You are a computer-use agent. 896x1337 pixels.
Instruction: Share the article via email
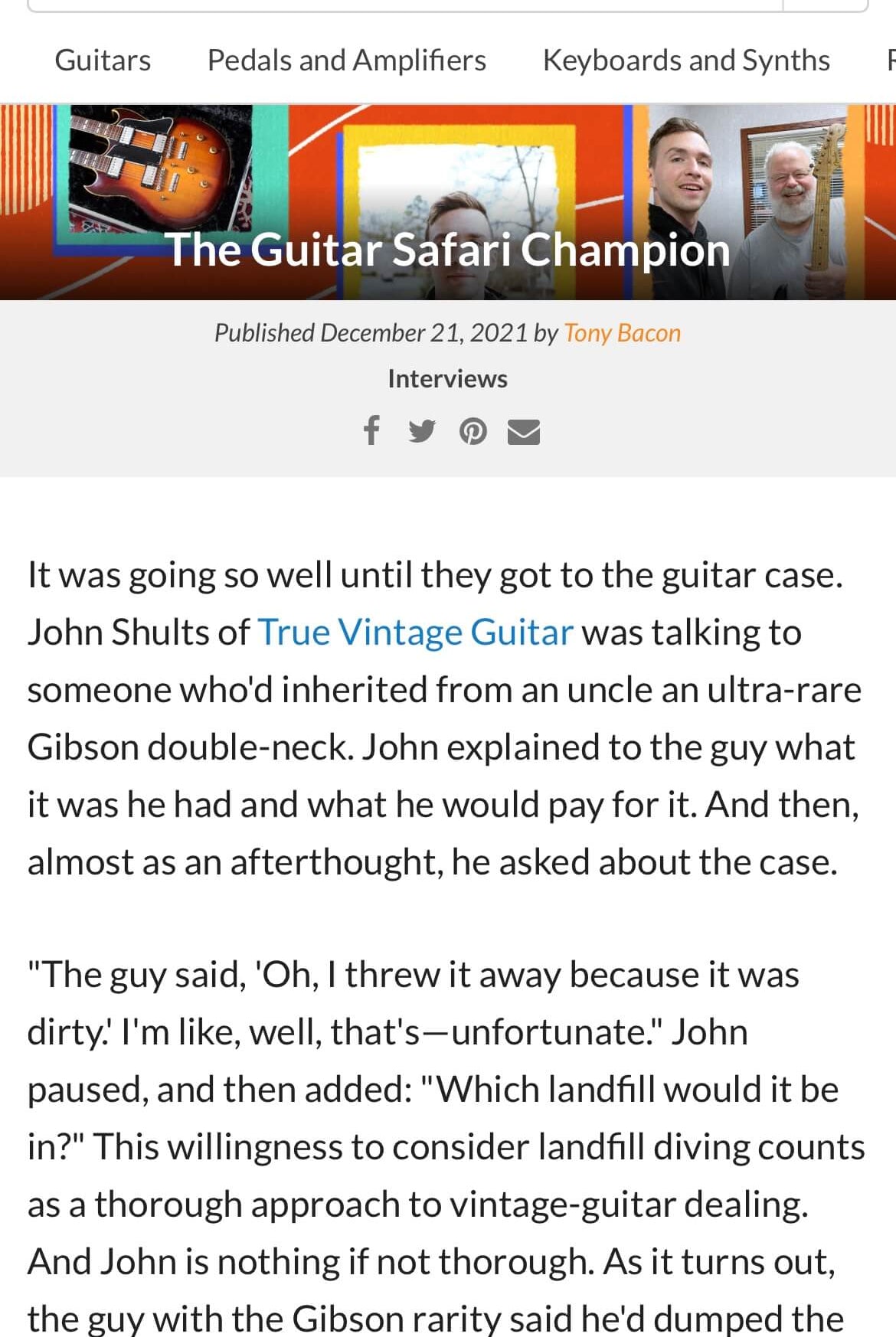pyautogui.click(x=524, y=432)
